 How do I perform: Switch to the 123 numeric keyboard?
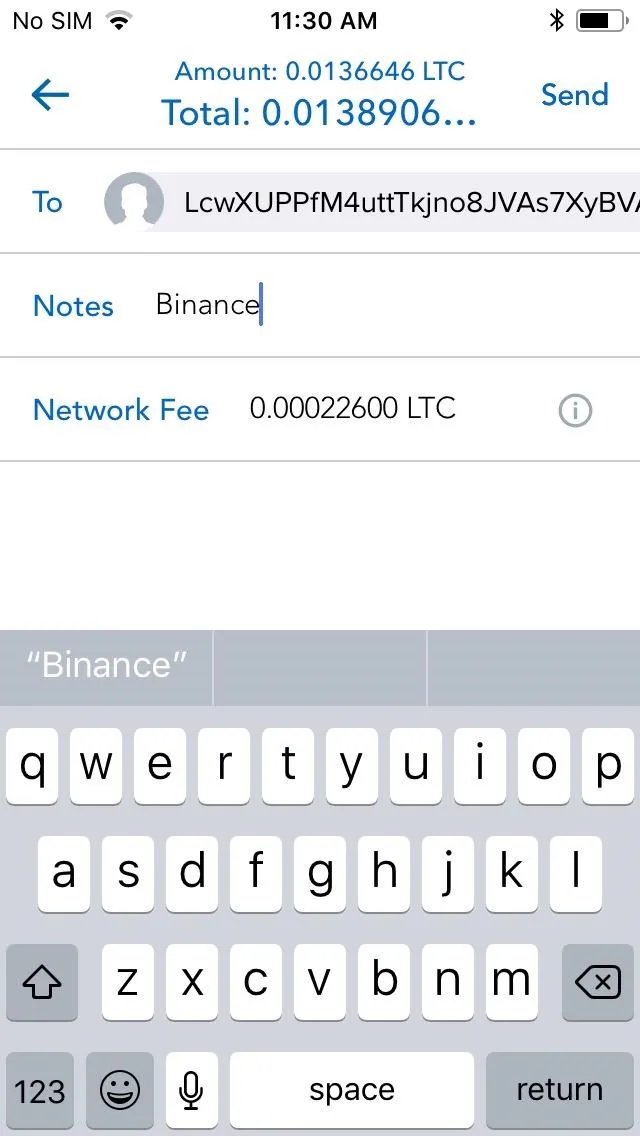click(40, 1090)
